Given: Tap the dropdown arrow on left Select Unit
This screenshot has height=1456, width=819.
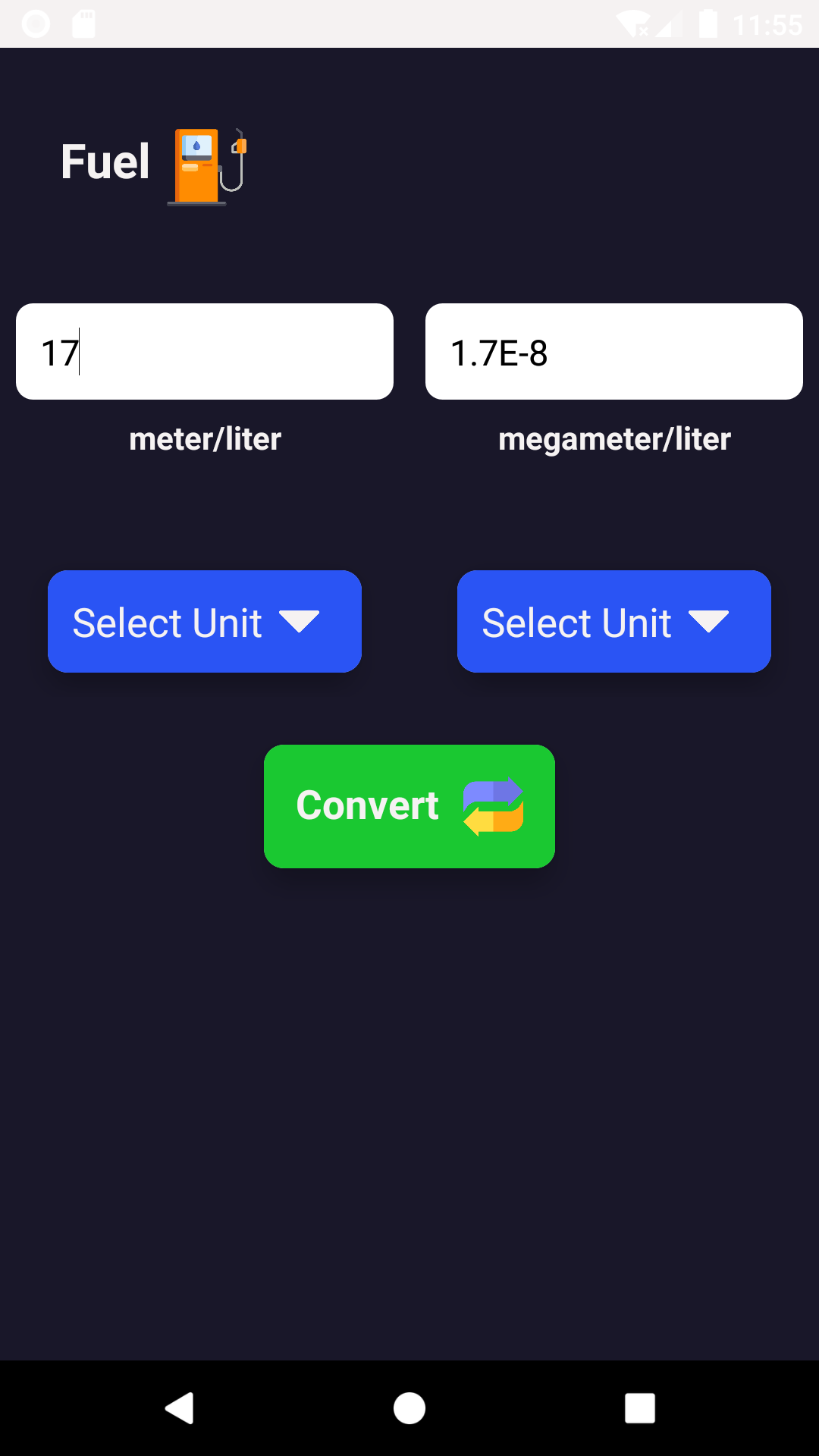Looking at the screenshot, I should click(x=302, y=622).
